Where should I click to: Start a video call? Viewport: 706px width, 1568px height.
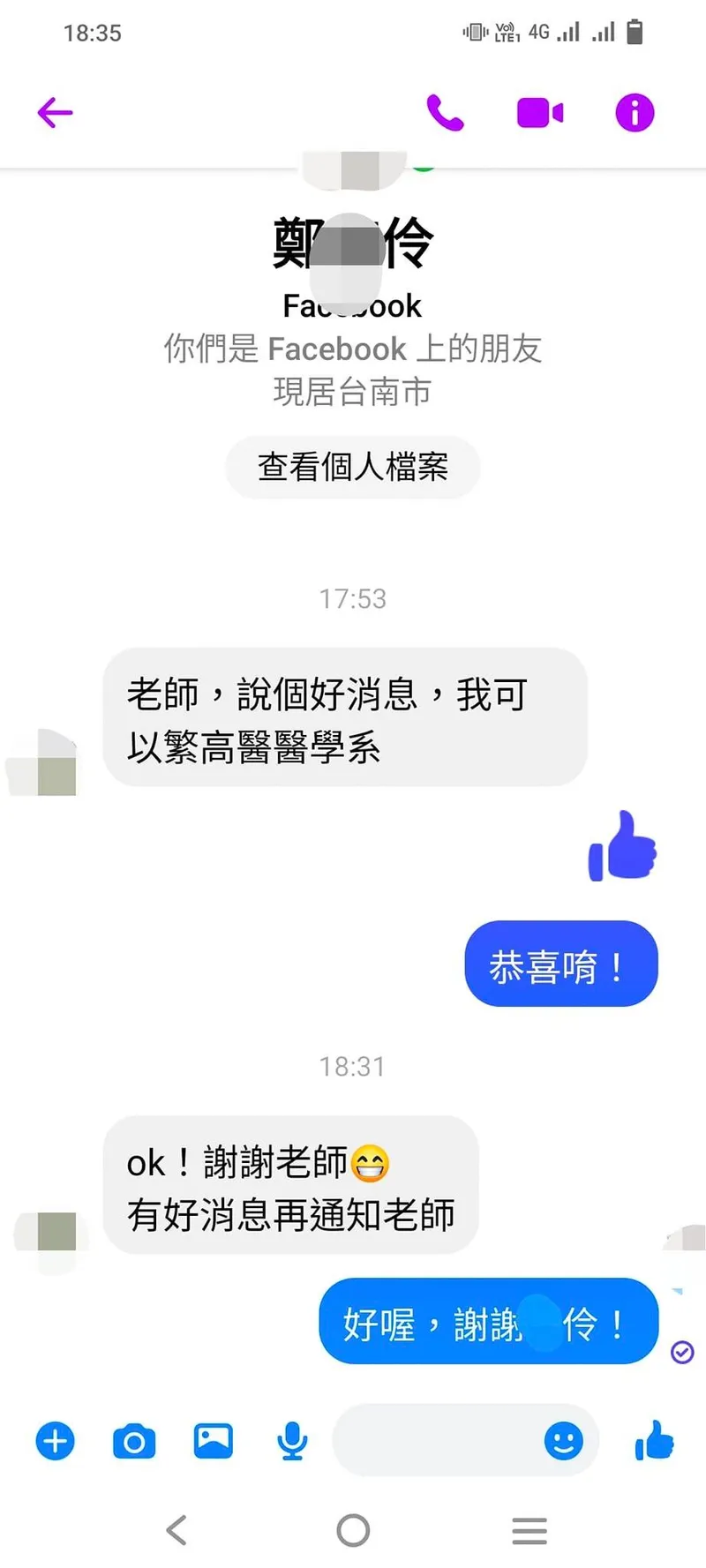[540, 112]
